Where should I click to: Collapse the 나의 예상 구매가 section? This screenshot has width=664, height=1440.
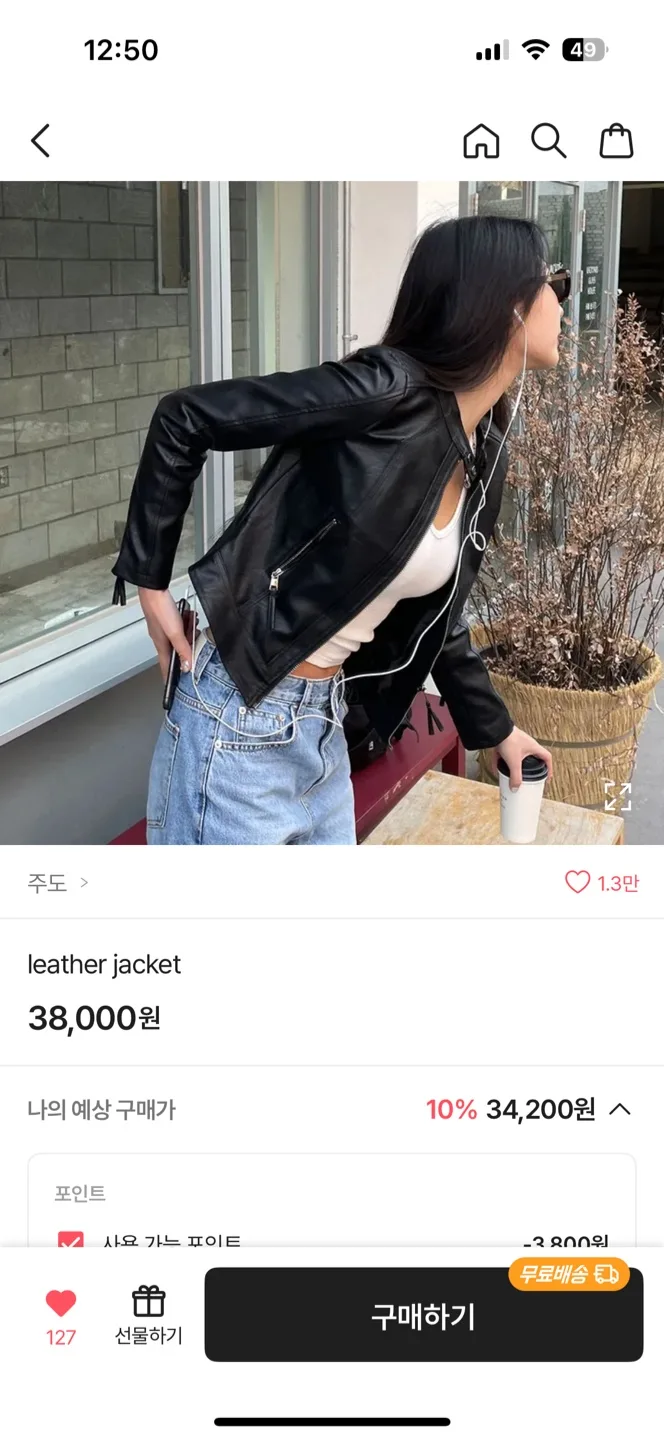(620, 1109)
